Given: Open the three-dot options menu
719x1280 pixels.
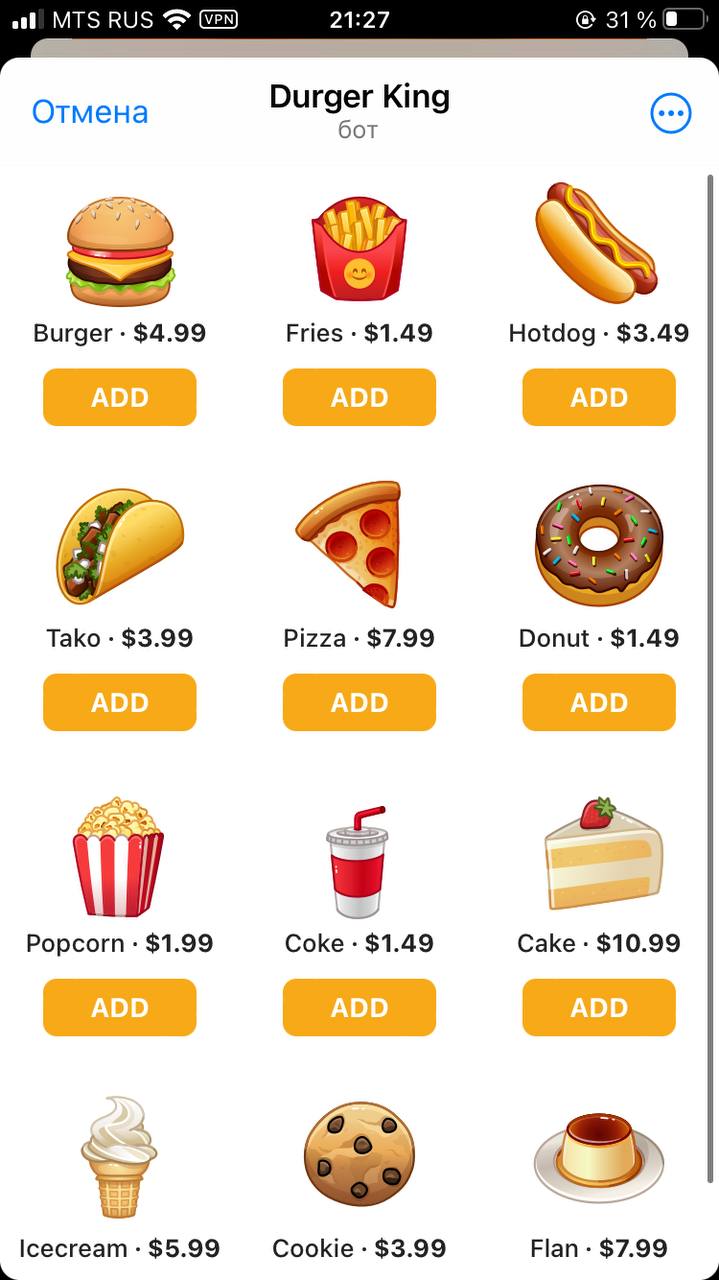Looking at the screenshot, I should pos(670,113).
